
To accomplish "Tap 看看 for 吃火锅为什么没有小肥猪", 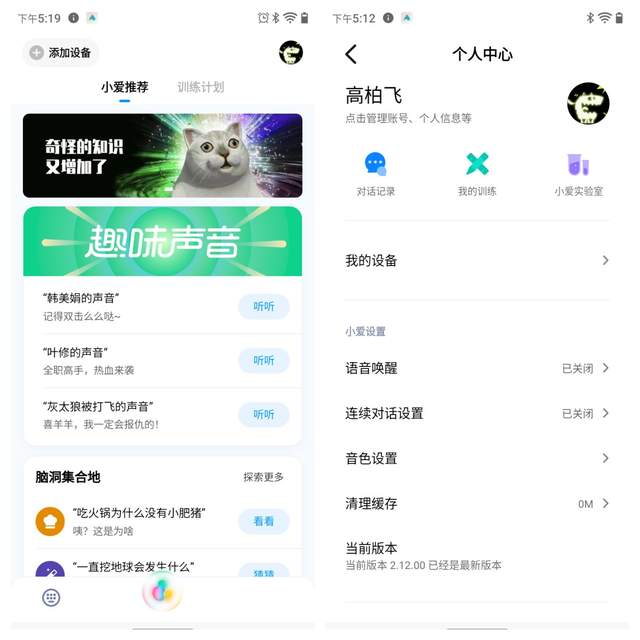I will point(263,521).
